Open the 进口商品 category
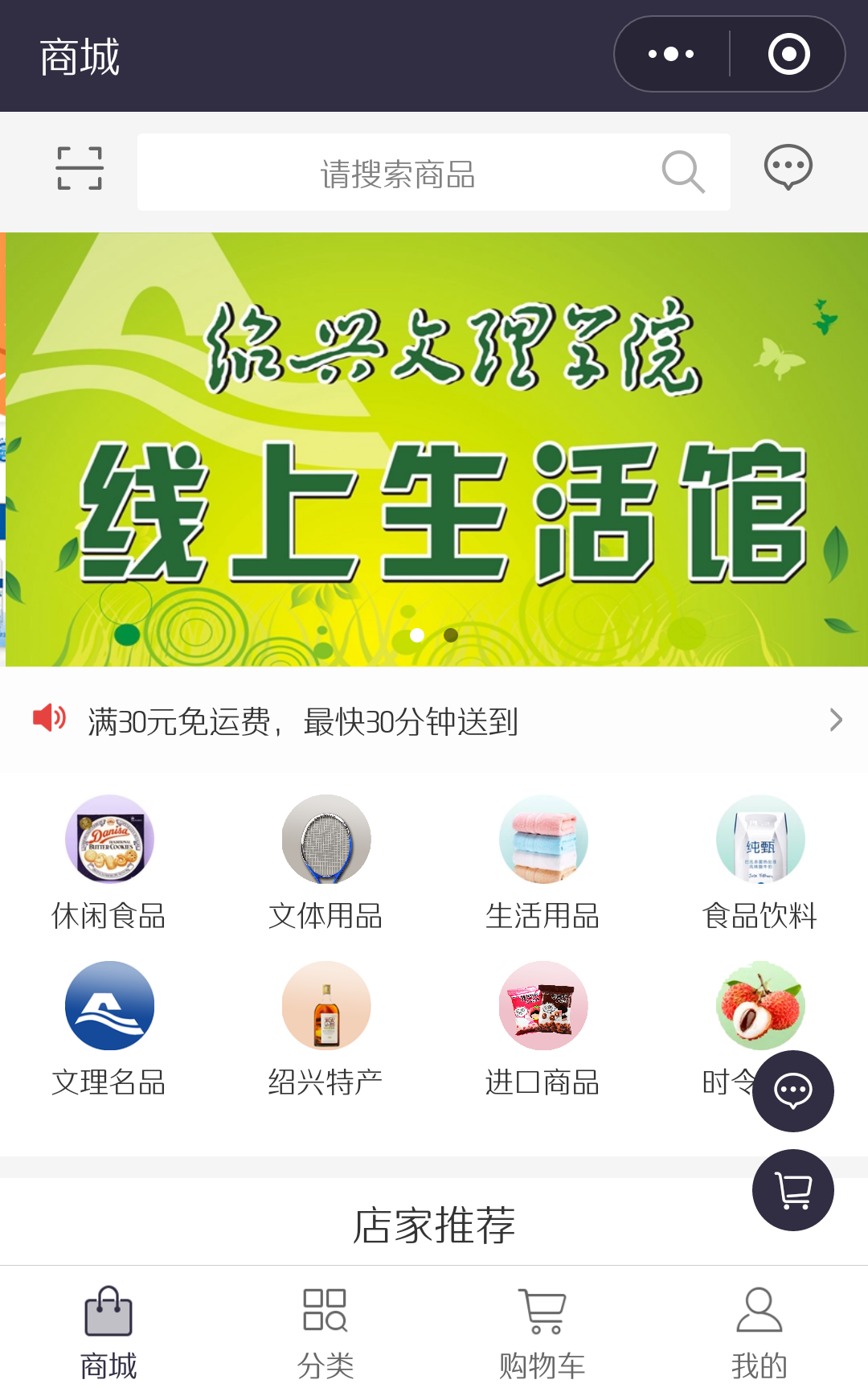The image size is (868, 1392). [x=542, y=1029]
